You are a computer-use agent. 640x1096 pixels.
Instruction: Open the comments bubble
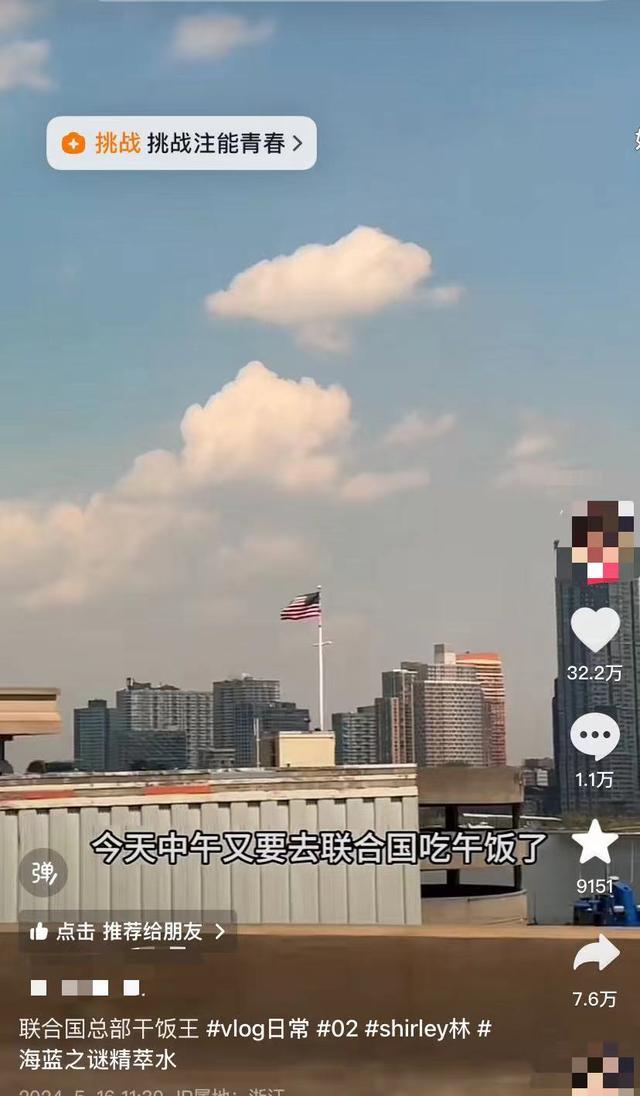[595, 737]
